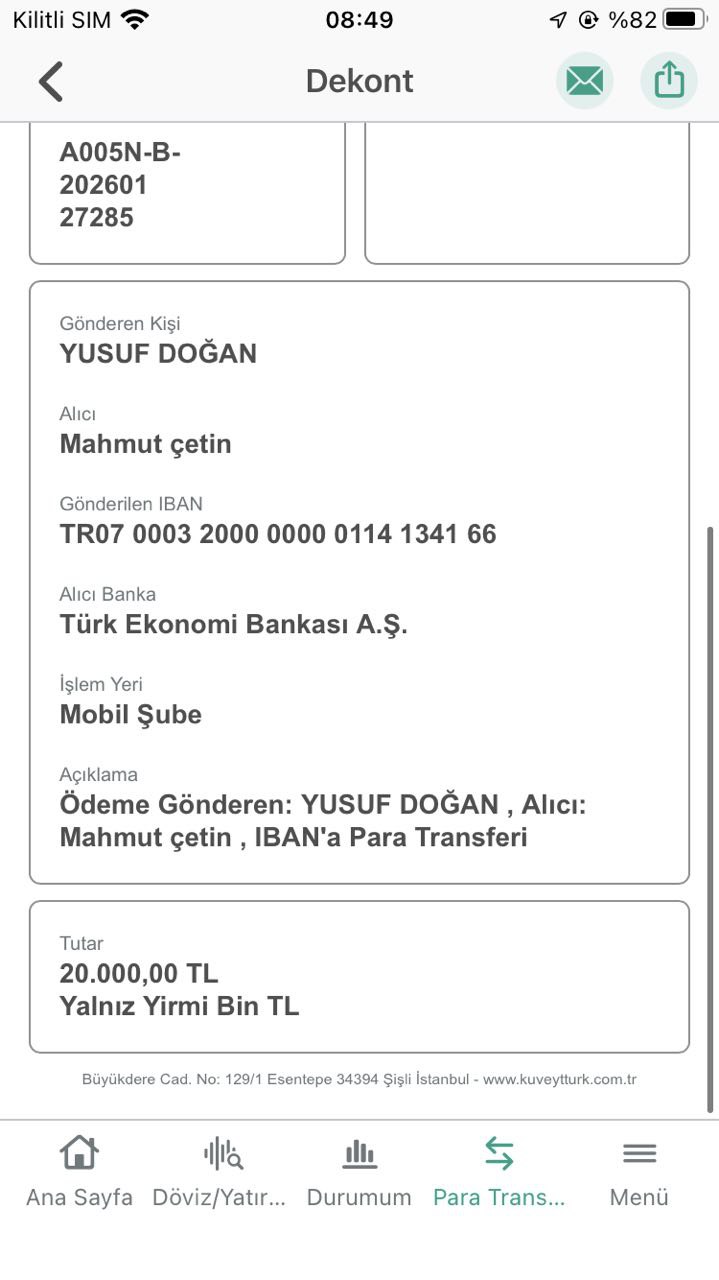Image resolution: width=719 pixels, height=1280 pixels.
Task: Open the Ana Sayfa tab
Action: click(79, 1173)
